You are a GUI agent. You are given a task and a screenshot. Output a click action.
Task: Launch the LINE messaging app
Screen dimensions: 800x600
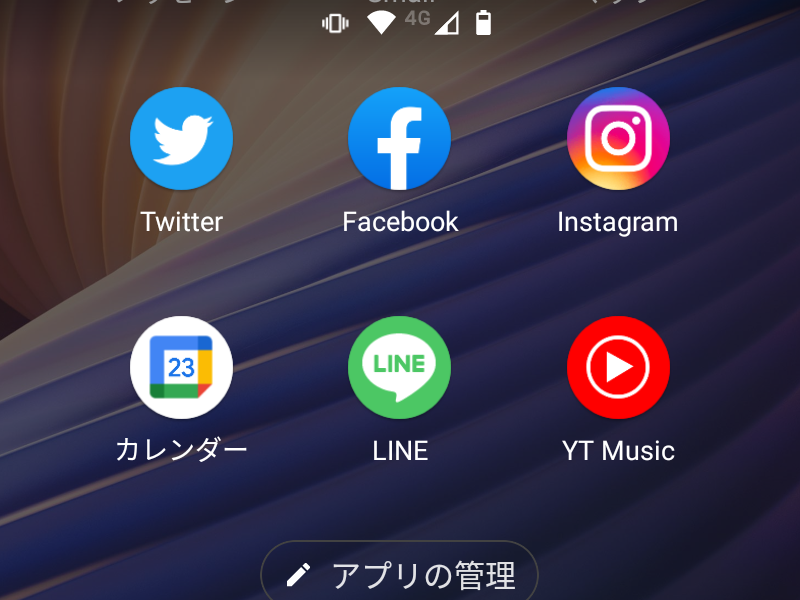point(399,367)
